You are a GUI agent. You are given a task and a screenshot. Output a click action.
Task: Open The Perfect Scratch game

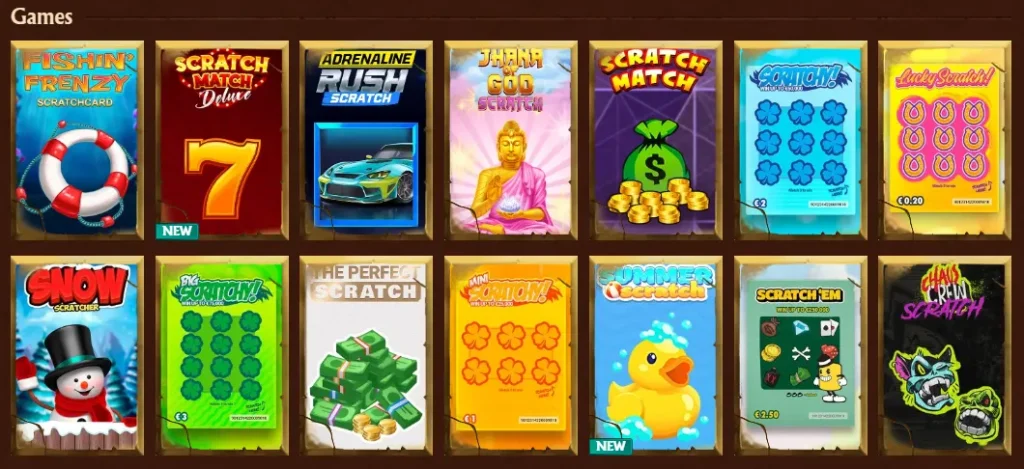click(x=365, y=357)
